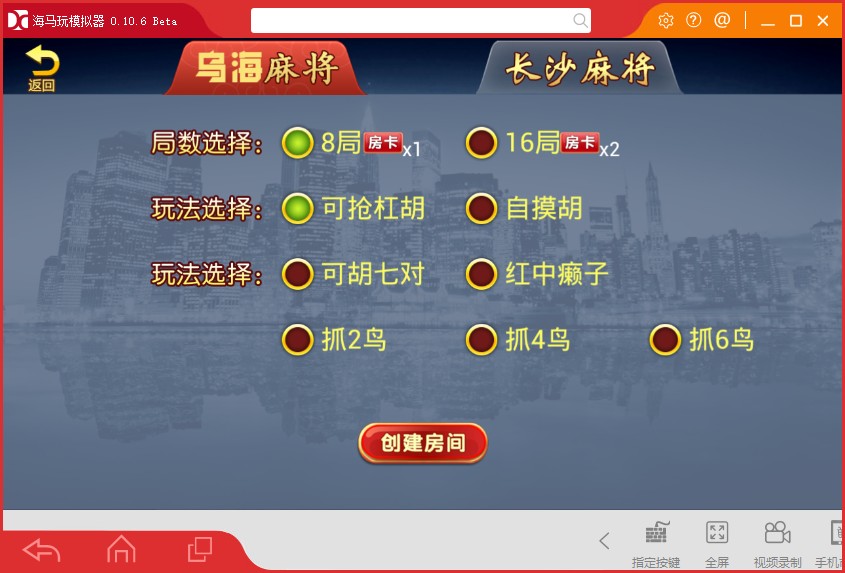Enable the 可胡七对 option
The height and width of the screenshot is (573, 845).
[x=297, y=274]
